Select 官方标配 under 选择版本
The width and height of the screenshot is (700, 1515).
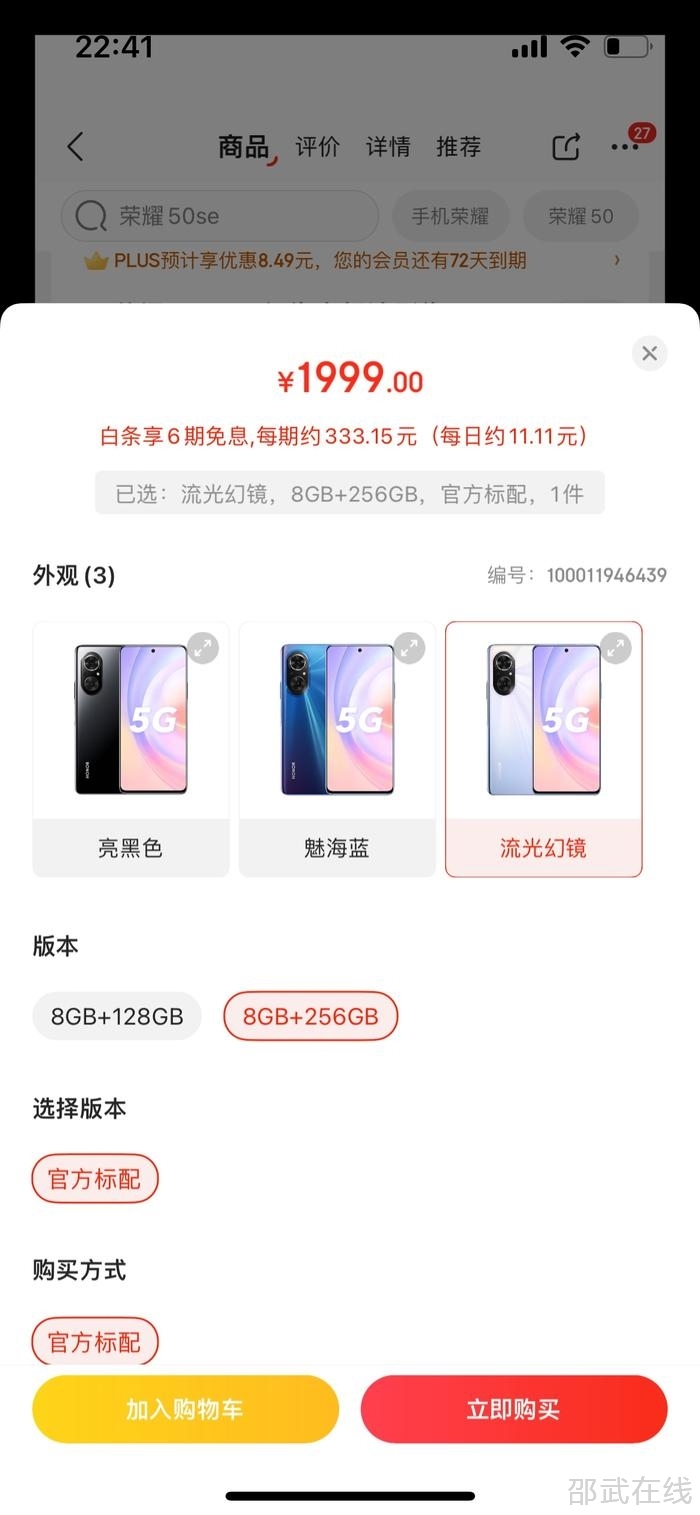(95, 1179)
